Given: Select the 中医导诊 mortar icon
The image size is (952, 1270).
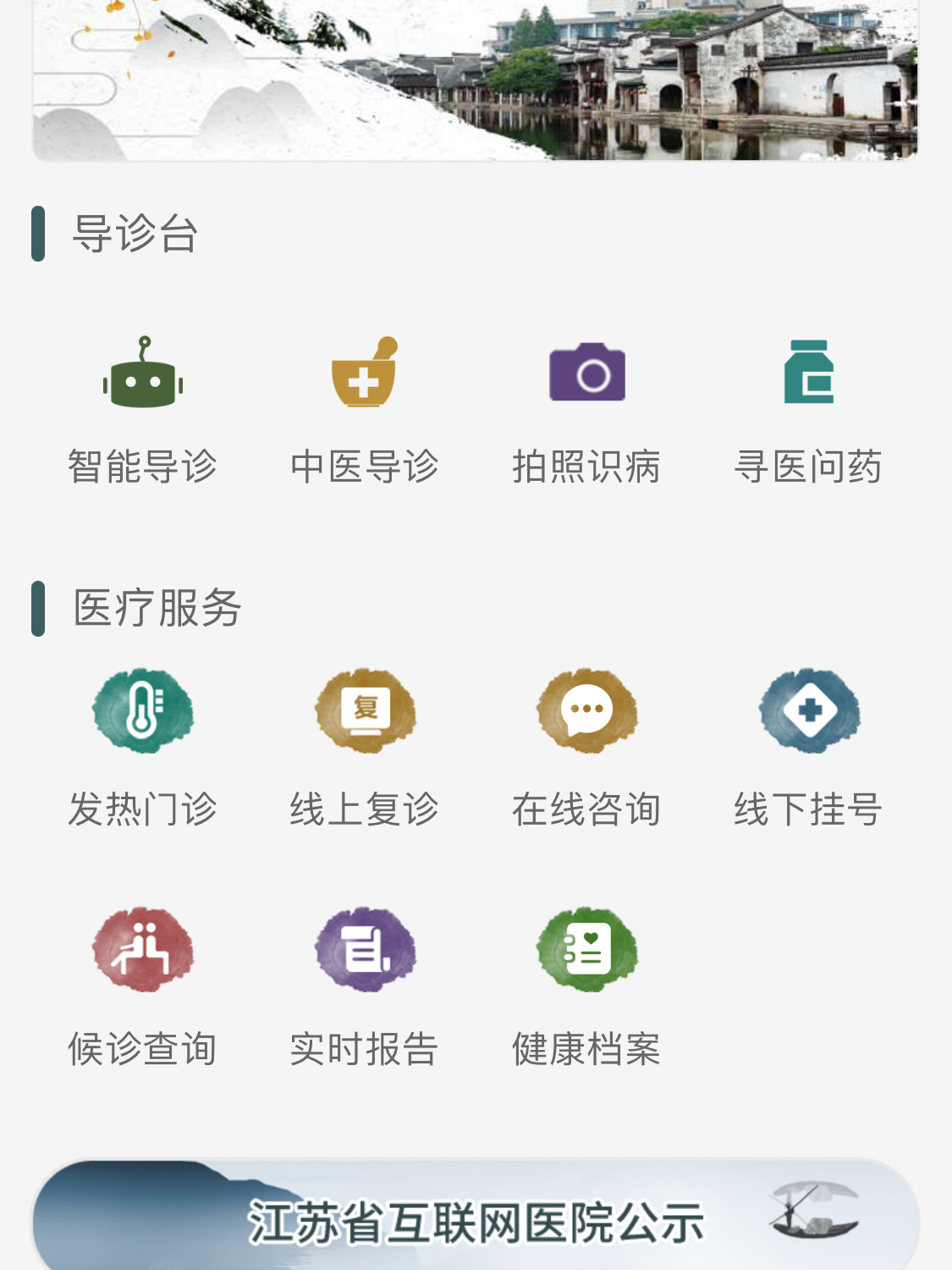Looking at the screenshot, I should (x=365, y=374).
